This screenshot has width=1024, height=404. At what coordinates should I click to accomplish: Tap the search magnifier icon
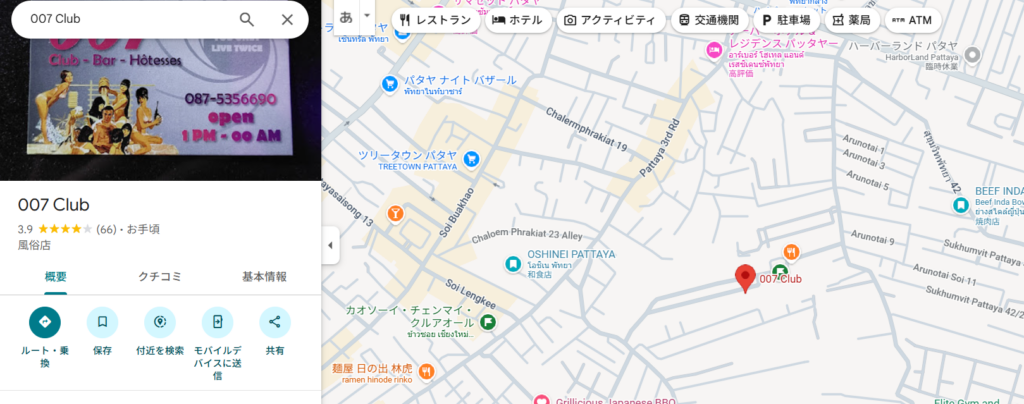(247, 19)
